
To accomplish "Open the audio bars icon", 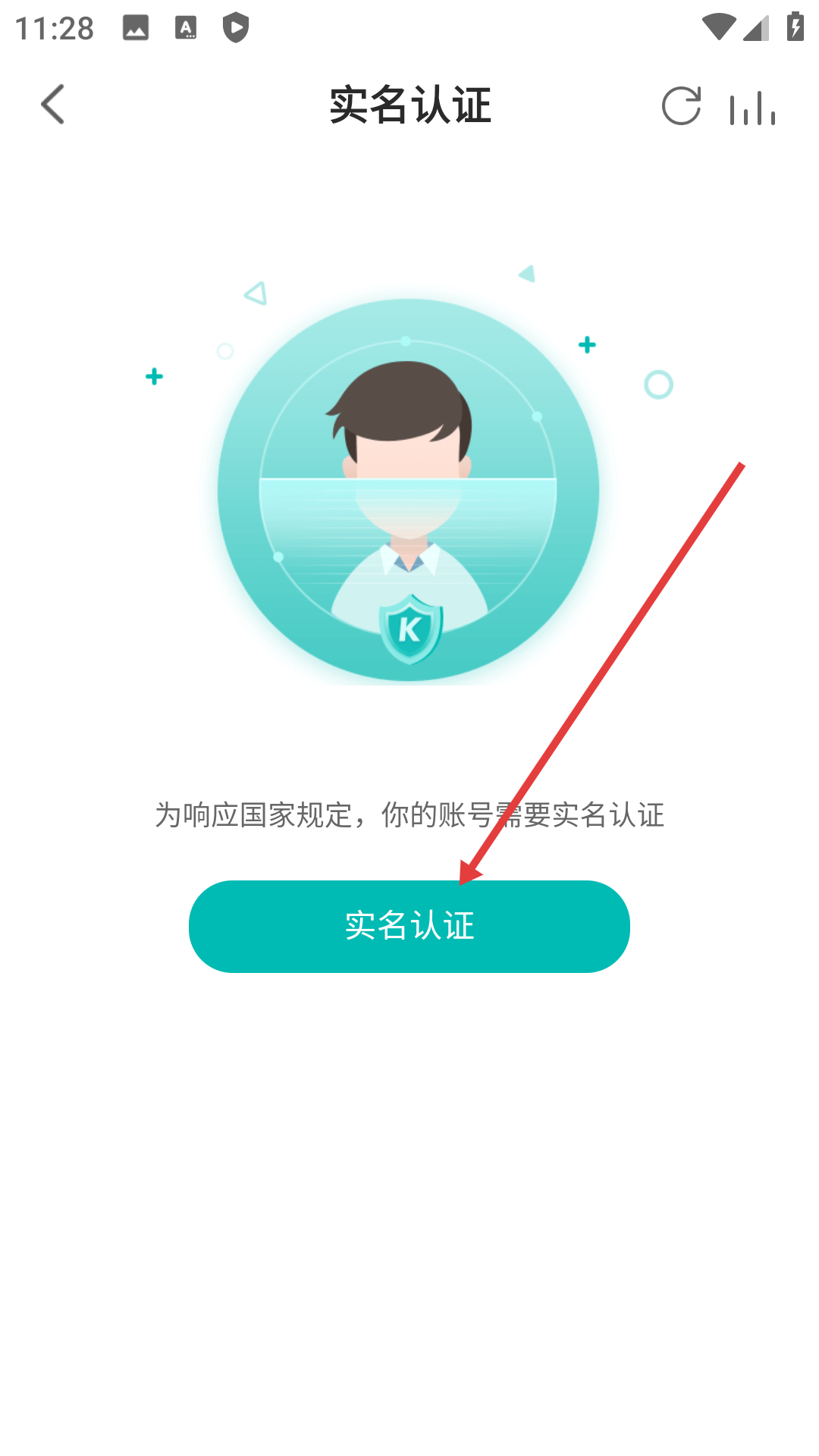I will tap(752, 108).
